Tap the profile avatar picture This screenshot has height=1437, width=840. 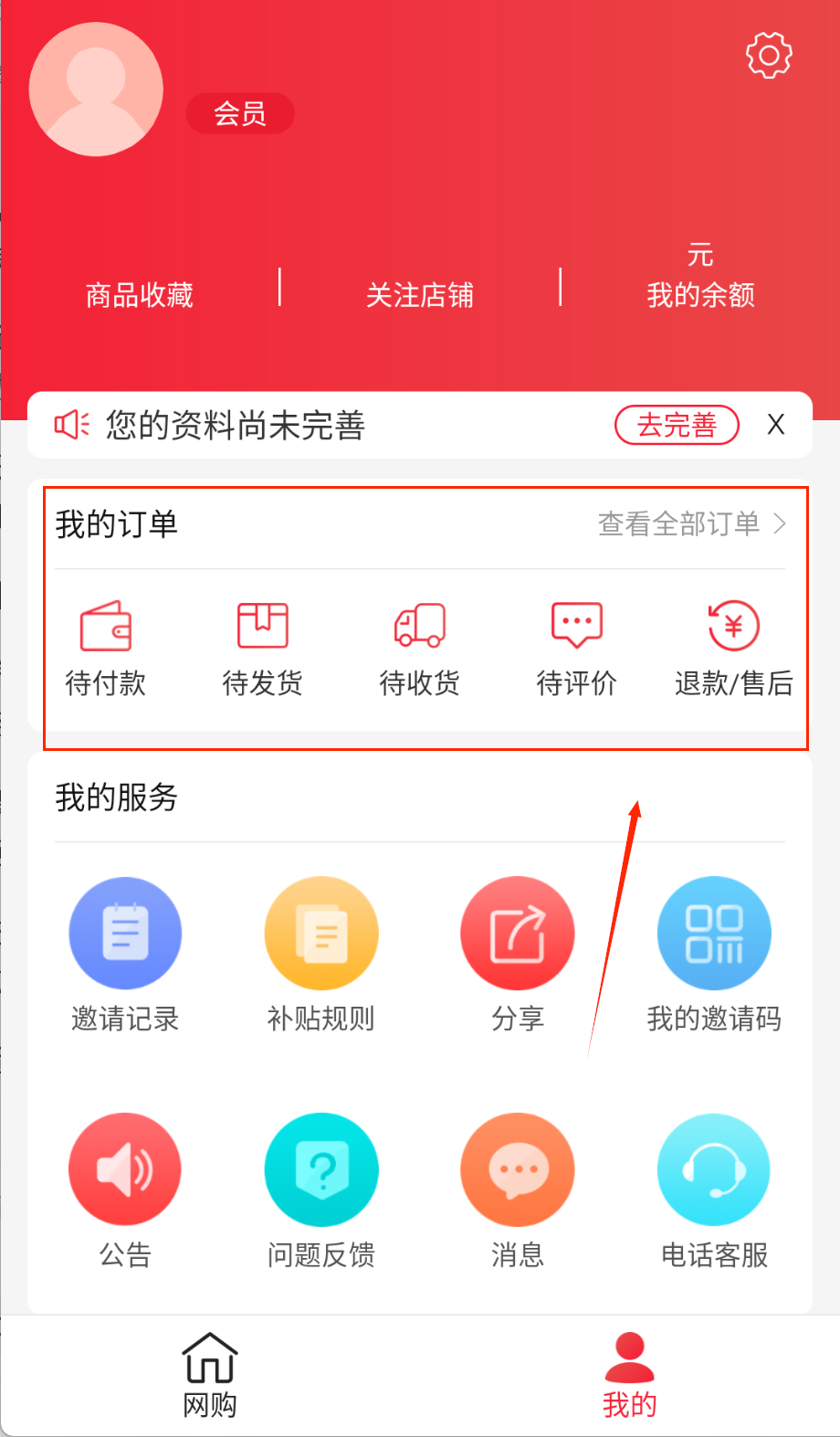96,90
